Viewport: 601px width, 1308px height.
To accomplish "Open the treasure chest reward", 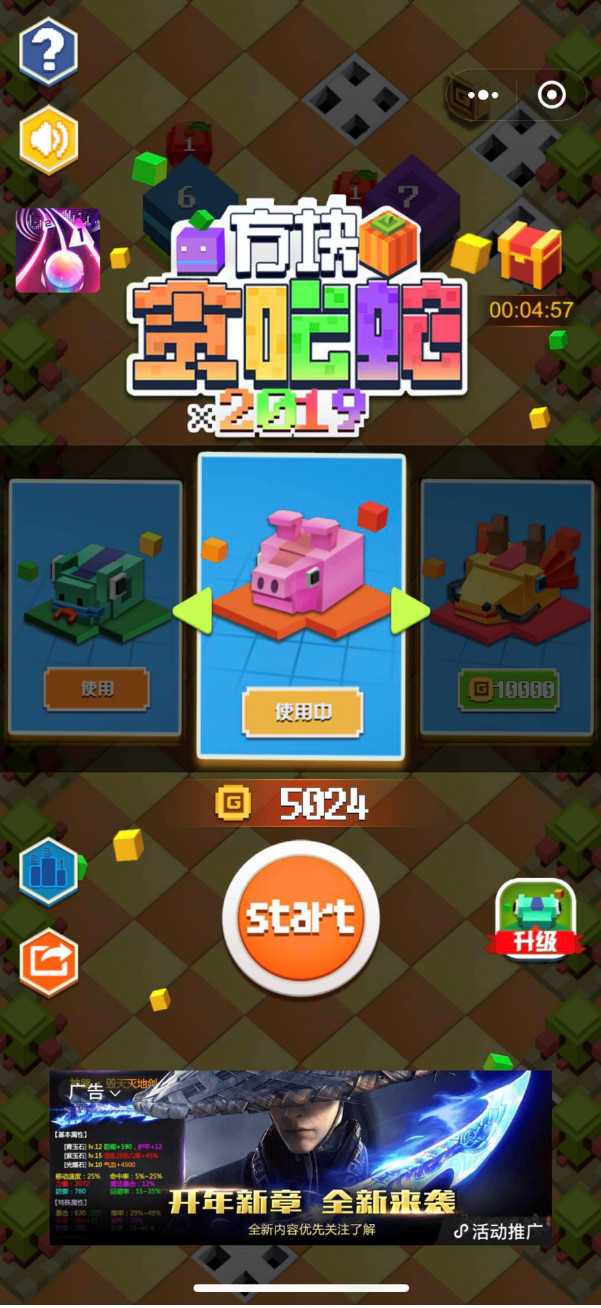I will click(x=530, y=252).
